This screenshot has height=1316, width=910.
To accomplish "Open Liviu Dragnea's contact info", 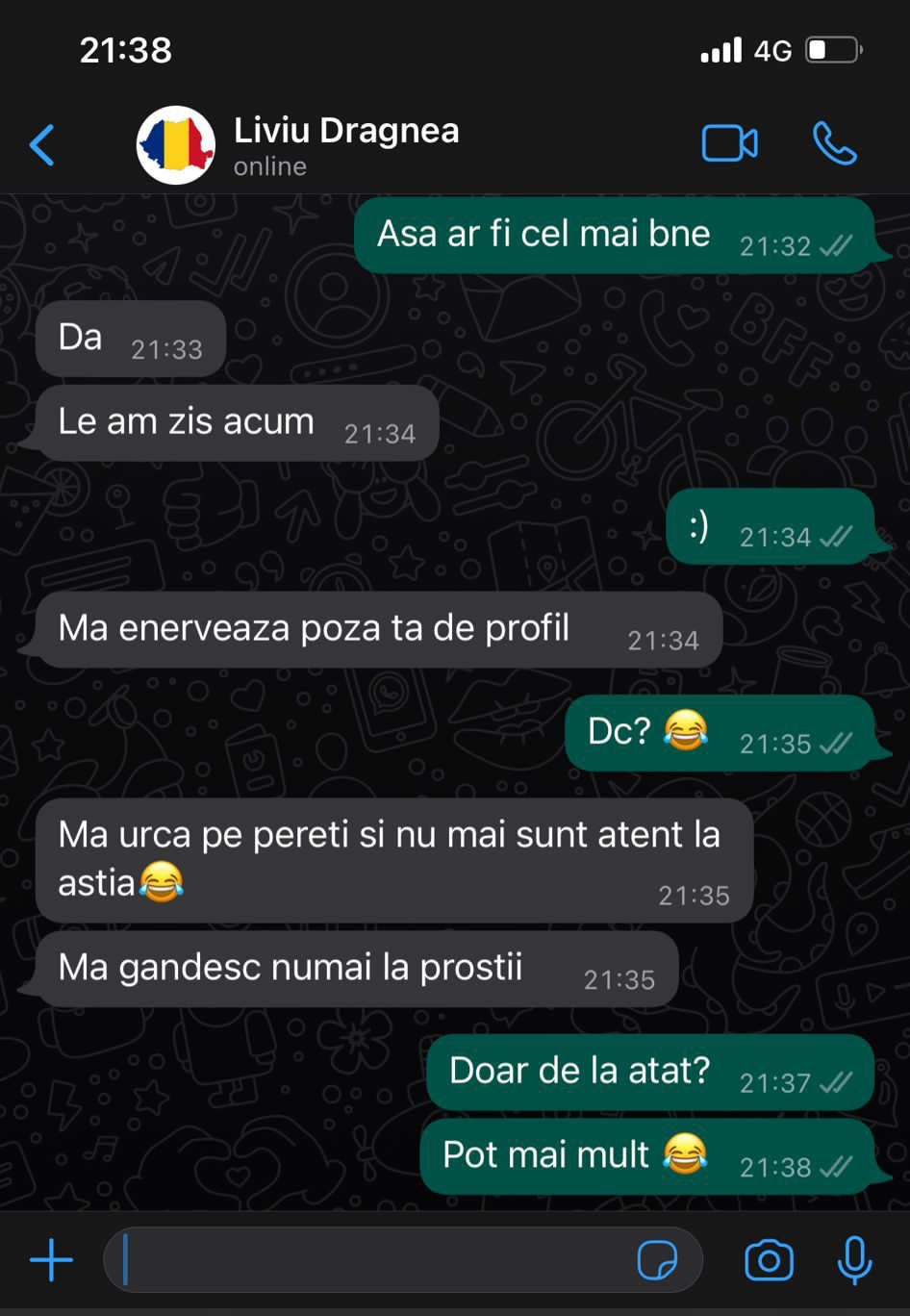I will (345, 144).
